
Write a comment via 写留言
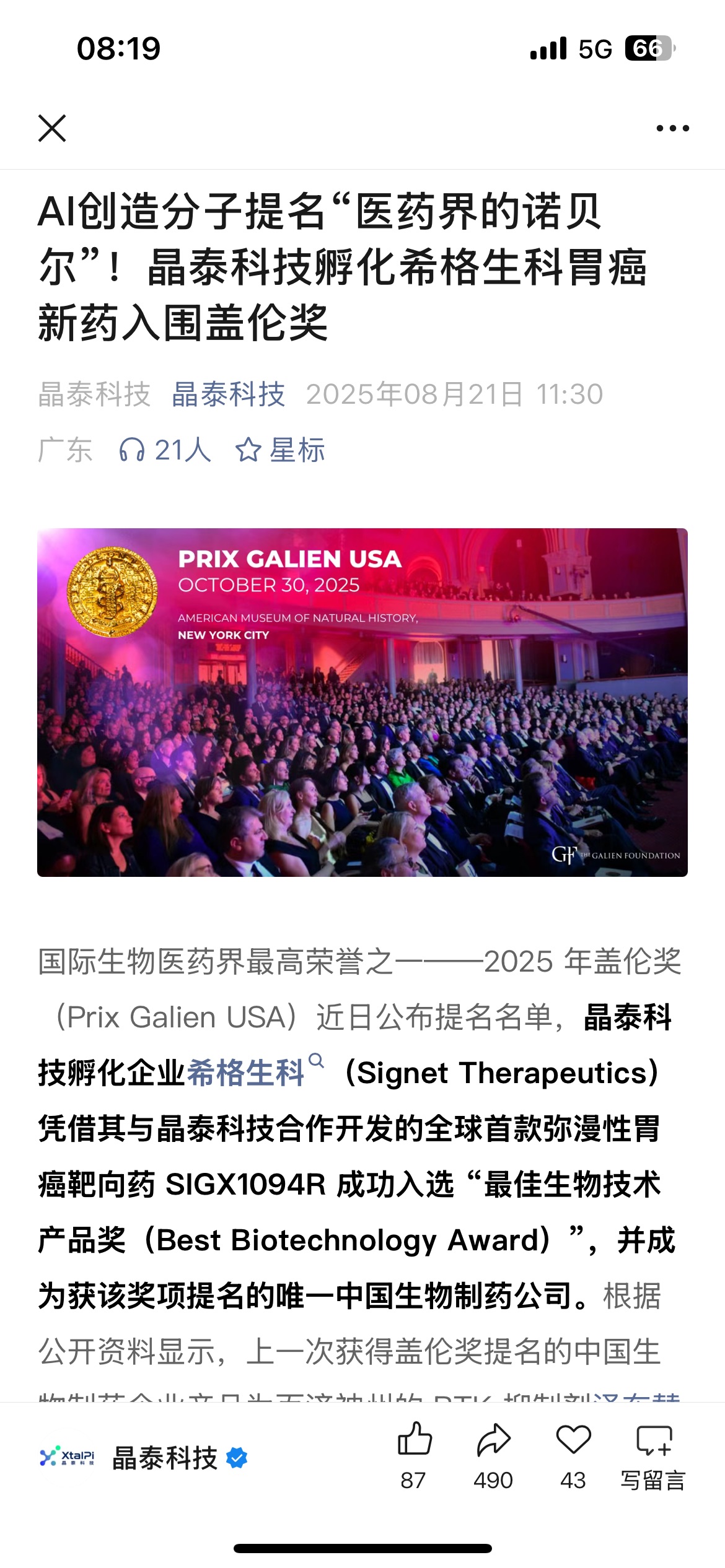653,1455
